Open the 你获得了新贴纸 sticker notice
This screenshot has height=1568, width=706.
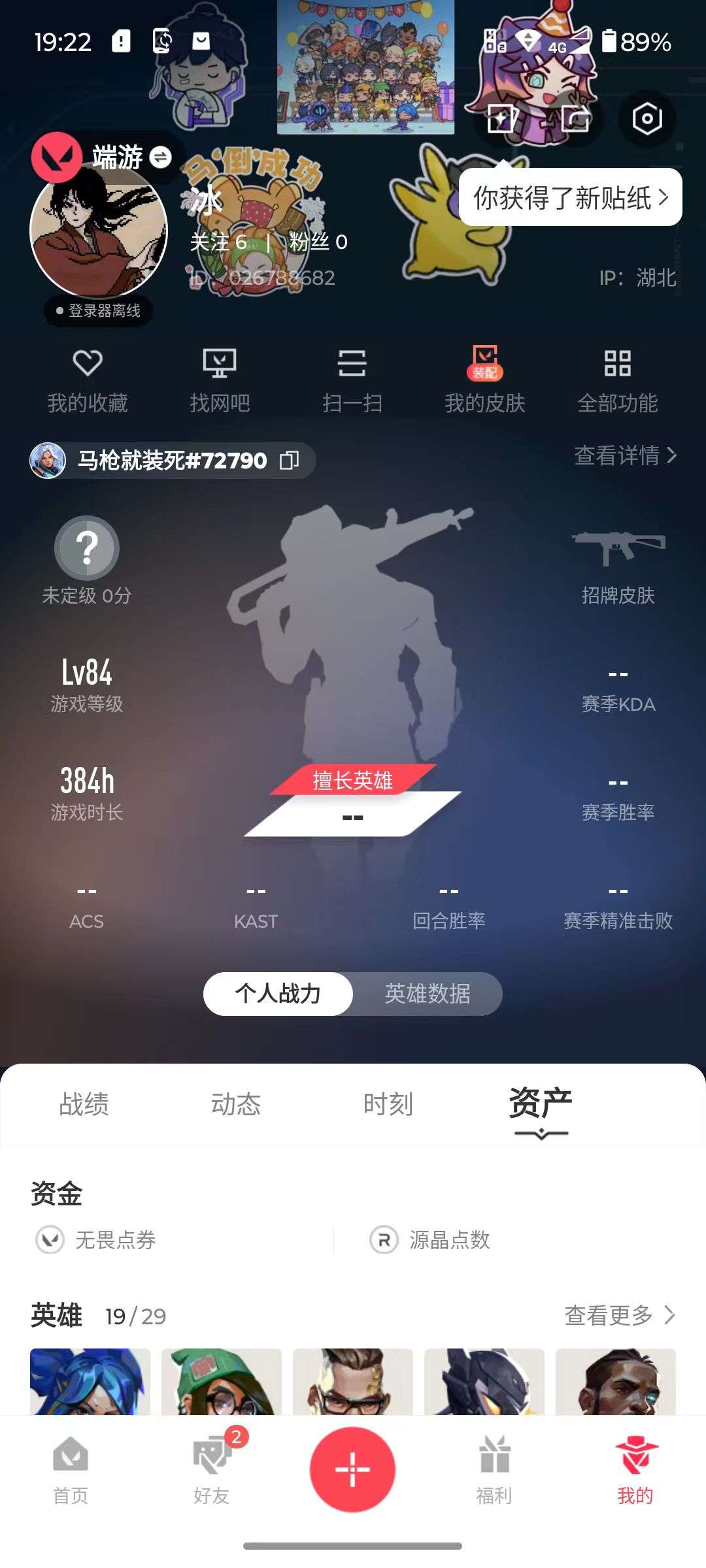[x=570, y=197]
